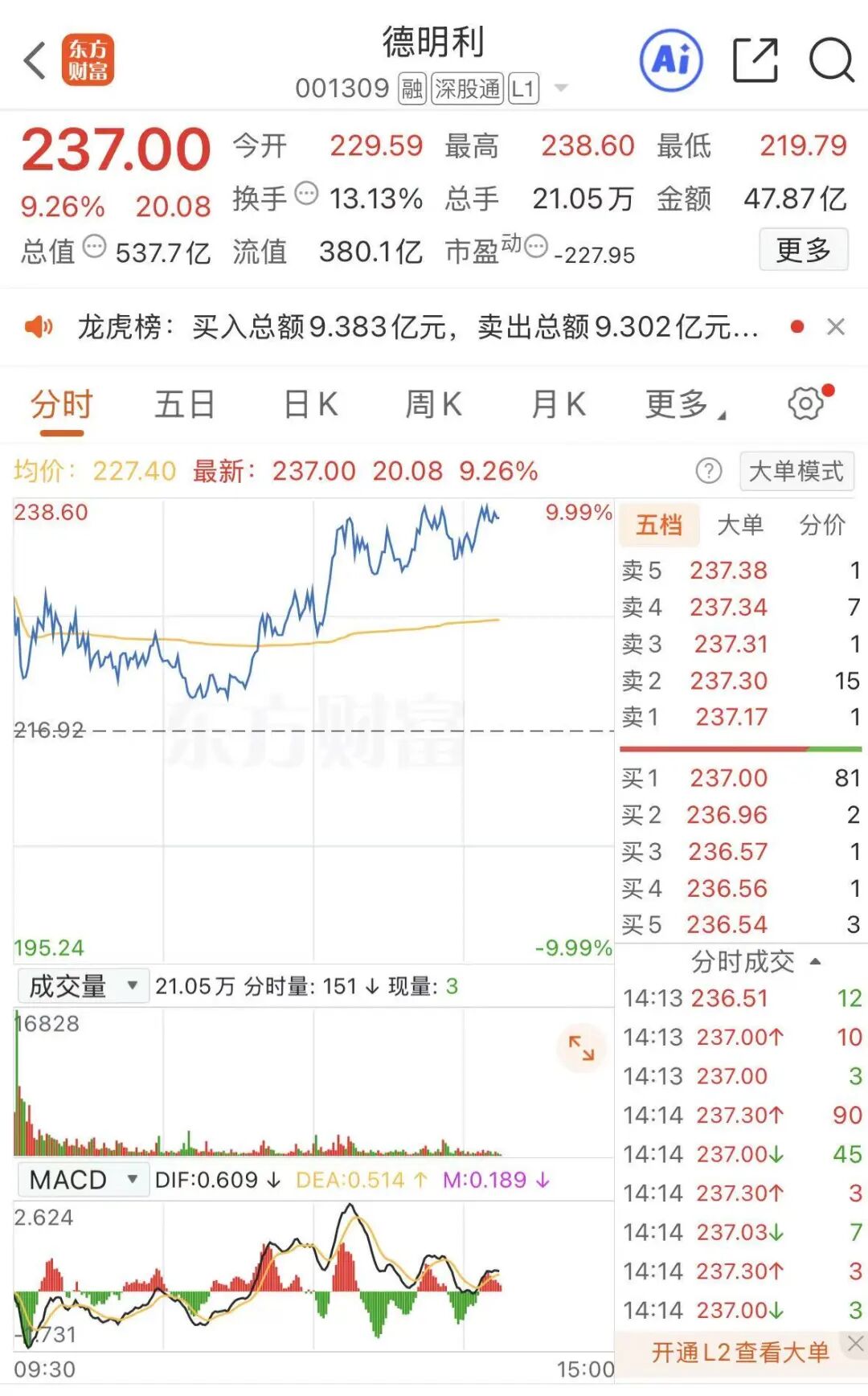Screen dimensions: 868x1396
Task: Open the AI assistant icon
Action: 671,60
